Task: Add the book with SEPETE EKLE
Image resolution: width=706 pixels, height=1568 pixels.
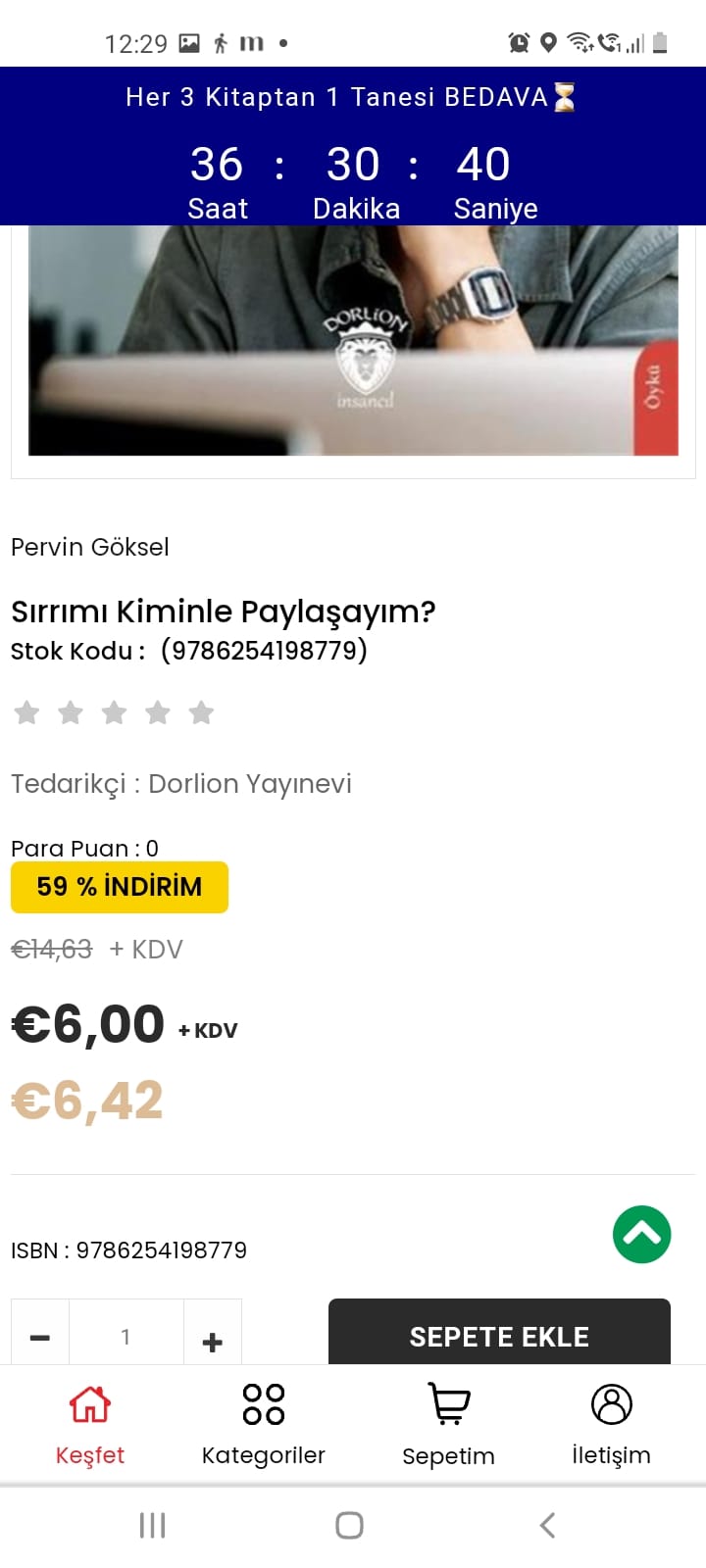Action: click(499, 1335)
